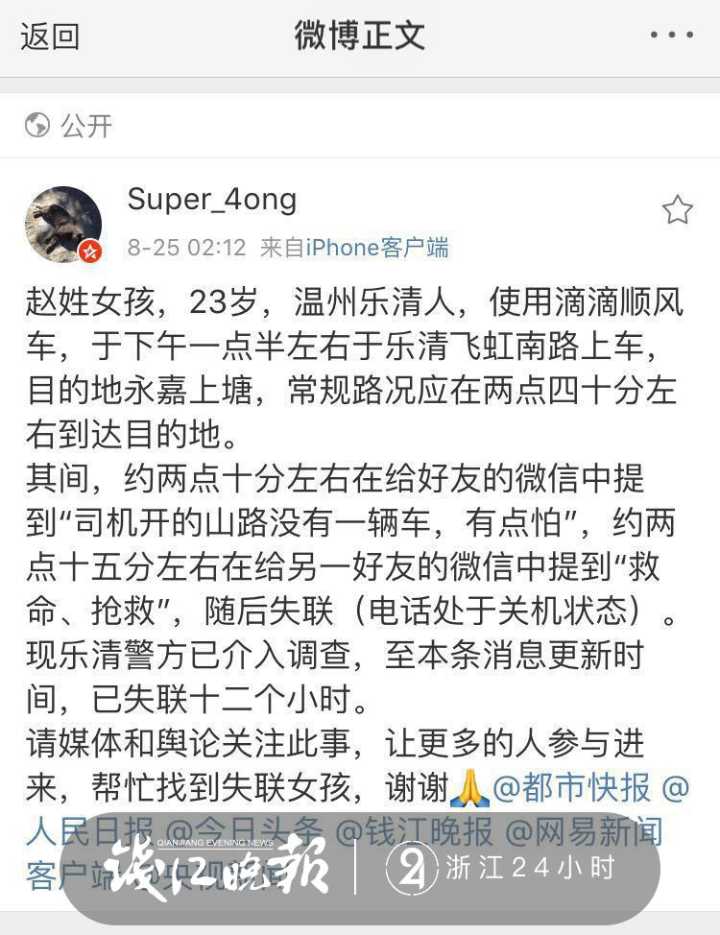This screenshot has width=720, height=935.
Task: Open the @都市快报 mention
Action: pos(572,788)
